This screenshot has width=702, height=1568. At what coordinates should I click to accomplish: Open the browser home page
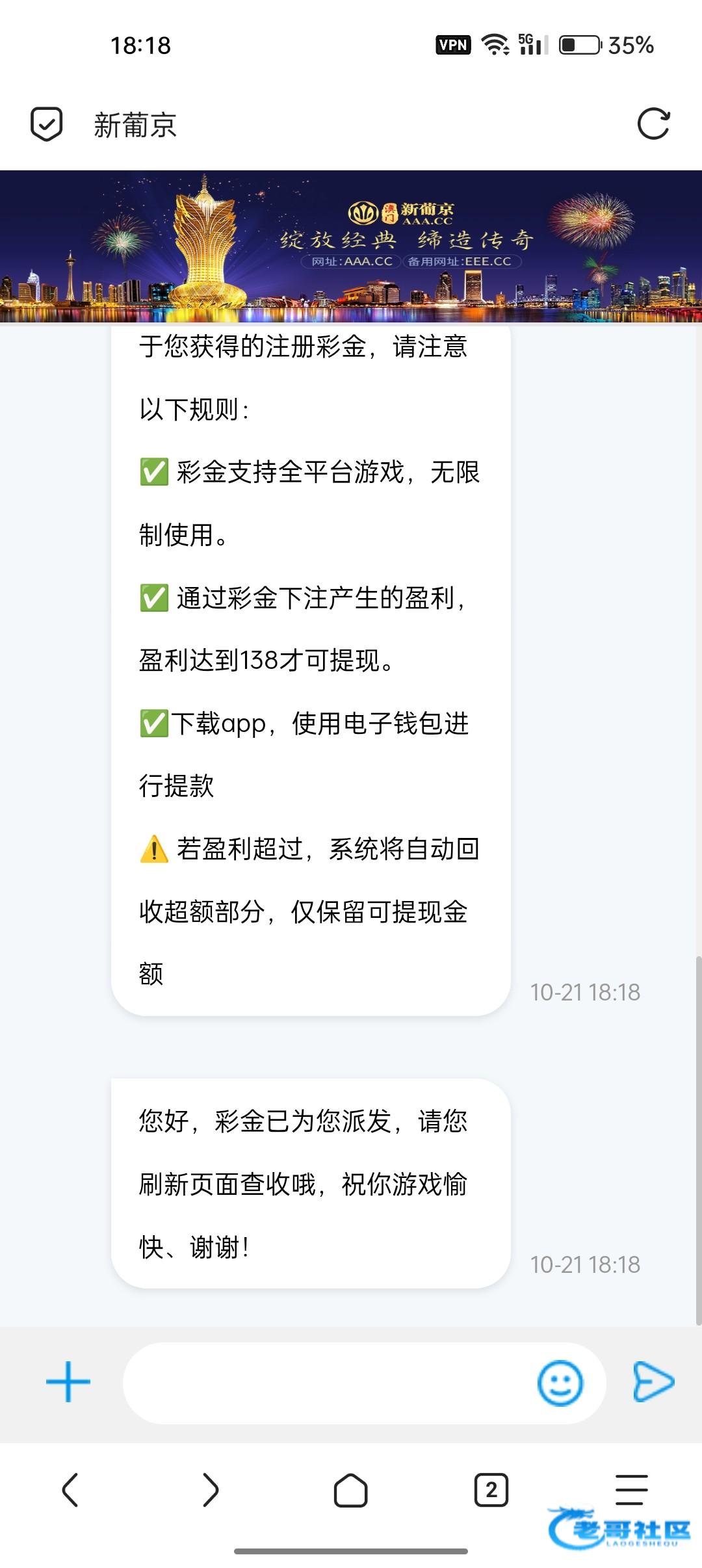[x=351, y=1489]
